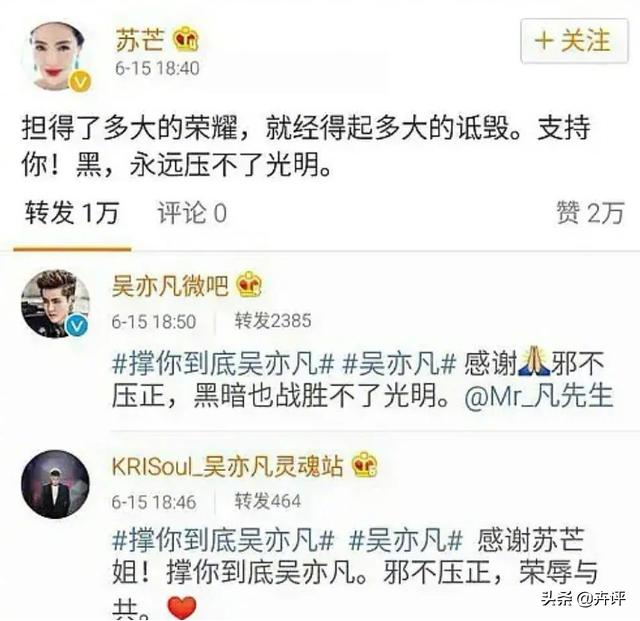Open the 赞 2万 likes tab
The height and width of the screenshot is (621, 640).
[x=590, y=212]
